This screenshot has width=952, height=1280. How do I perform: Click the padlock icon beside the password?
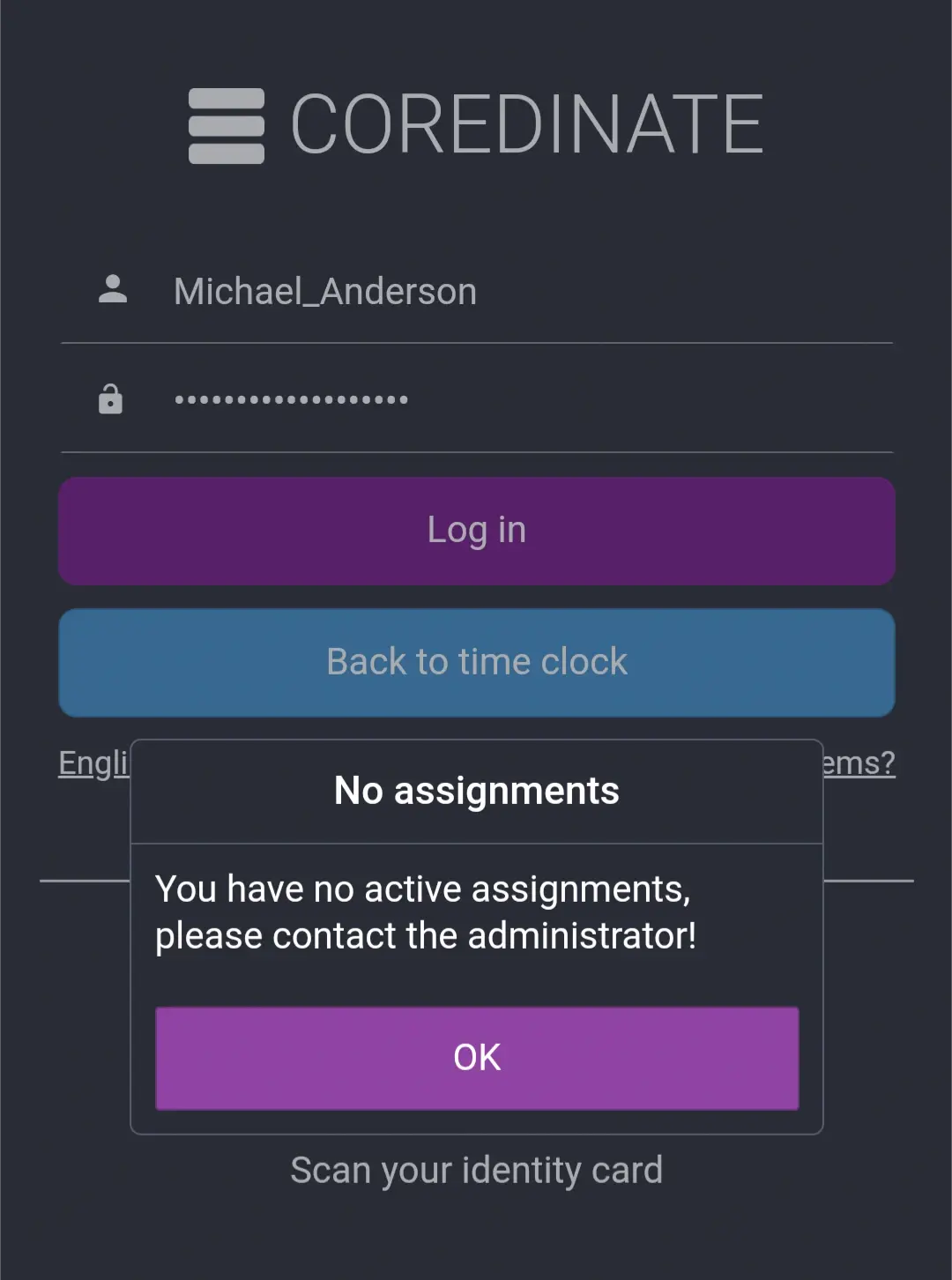110,398
